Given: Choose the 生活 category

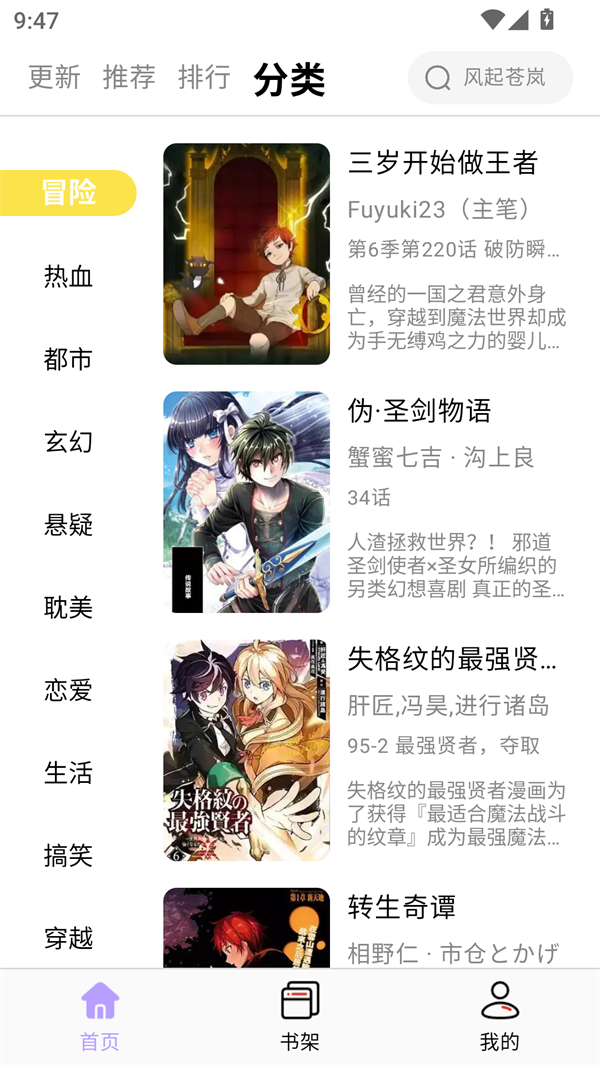Looking at the screenshot, I should tap(68, 772).
